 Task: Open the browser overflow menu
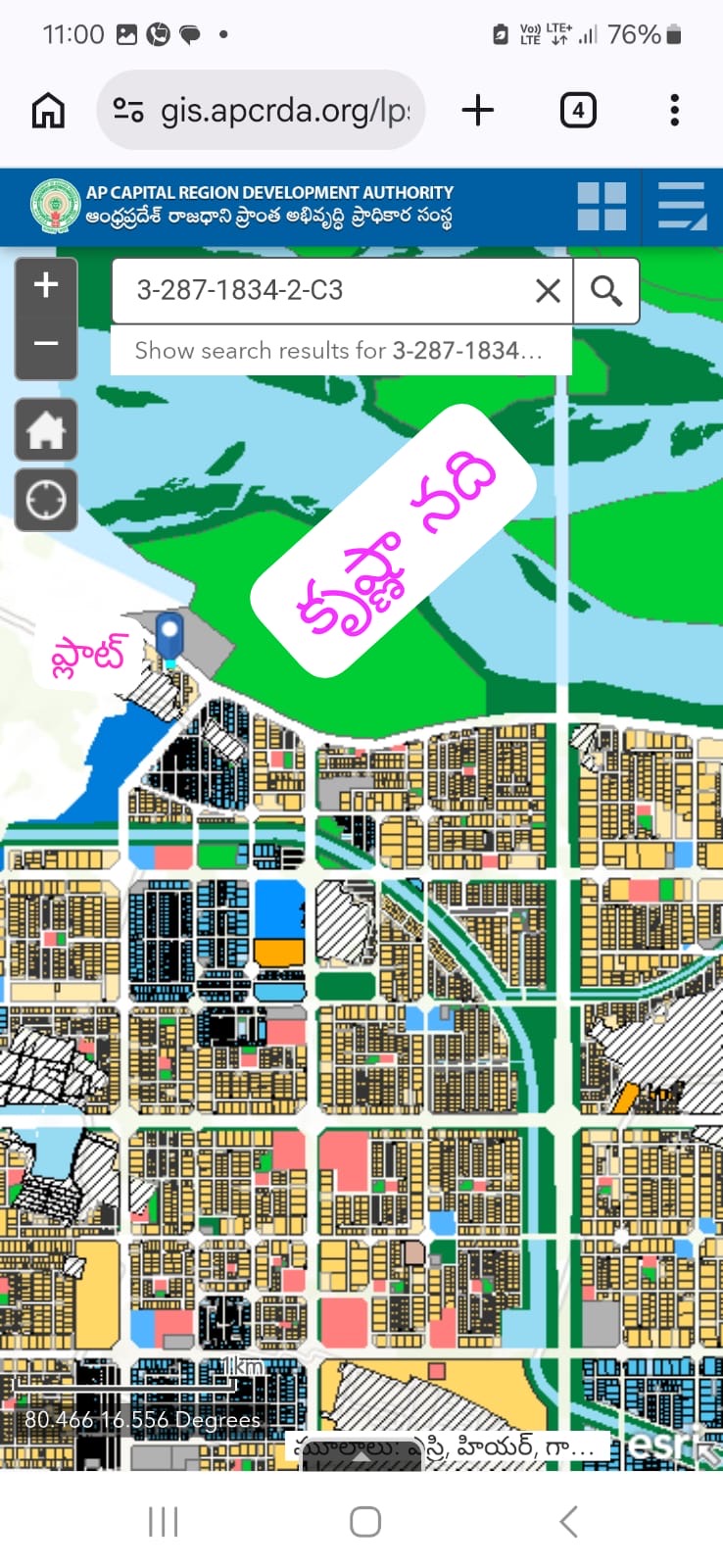[674, 110]
